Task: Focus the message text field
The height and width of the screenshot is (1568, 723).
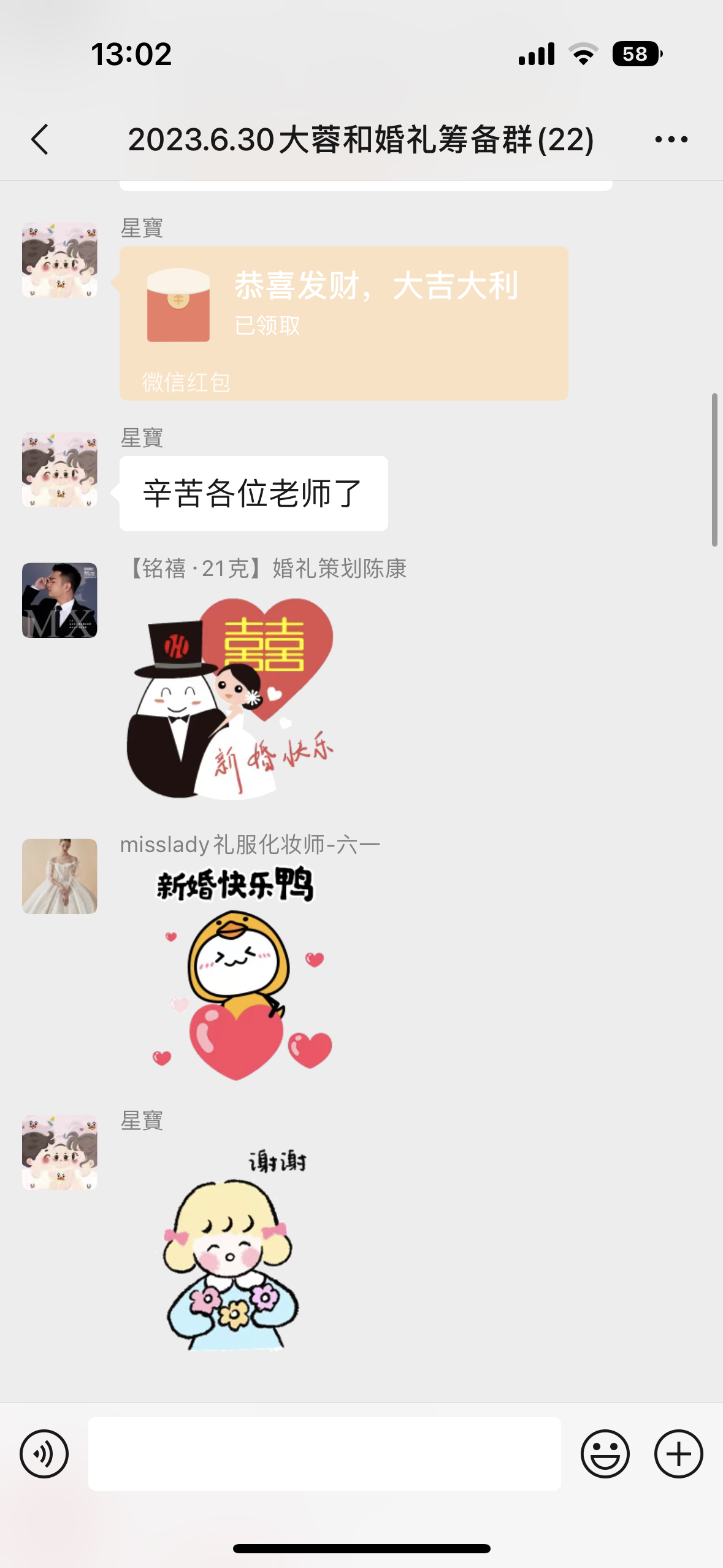Action: coord(324,1453)
